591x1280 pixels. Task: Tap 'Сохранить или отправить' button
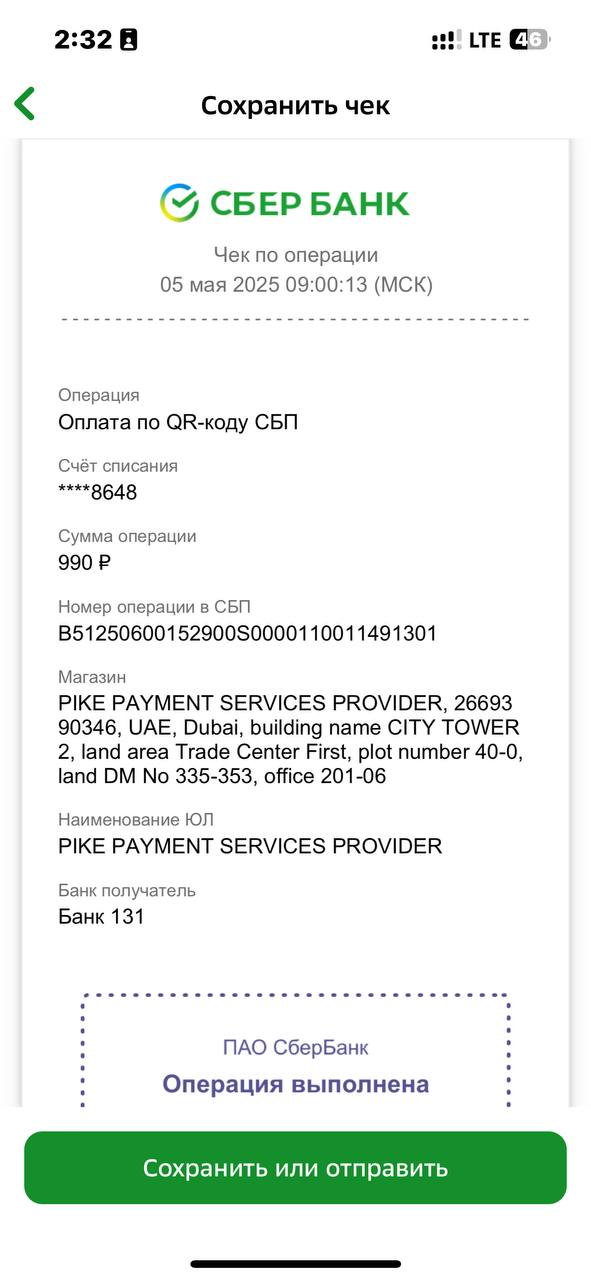295,1167
